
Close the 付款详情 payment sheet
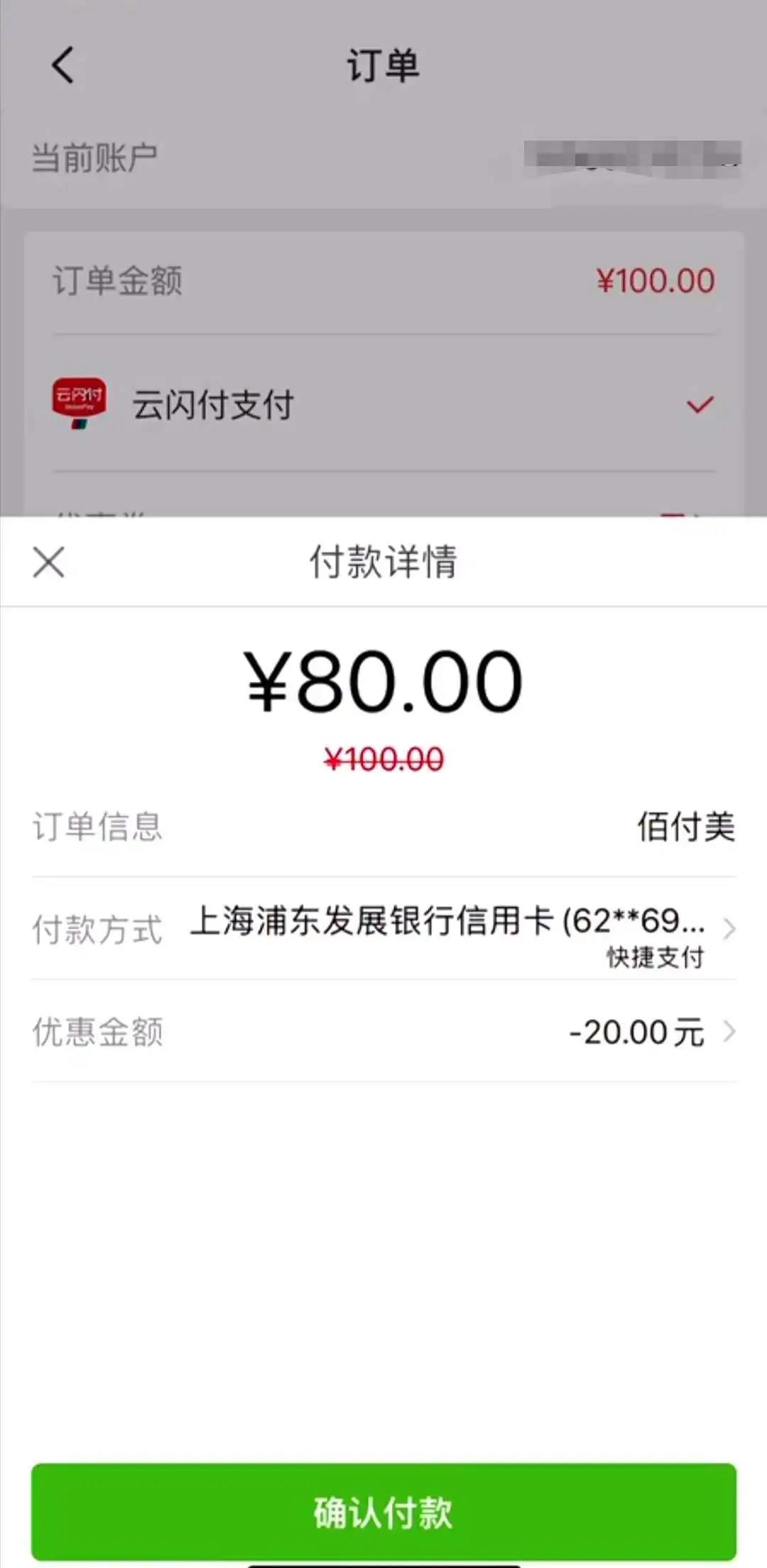pyautogui.click(x=48, y=562)
